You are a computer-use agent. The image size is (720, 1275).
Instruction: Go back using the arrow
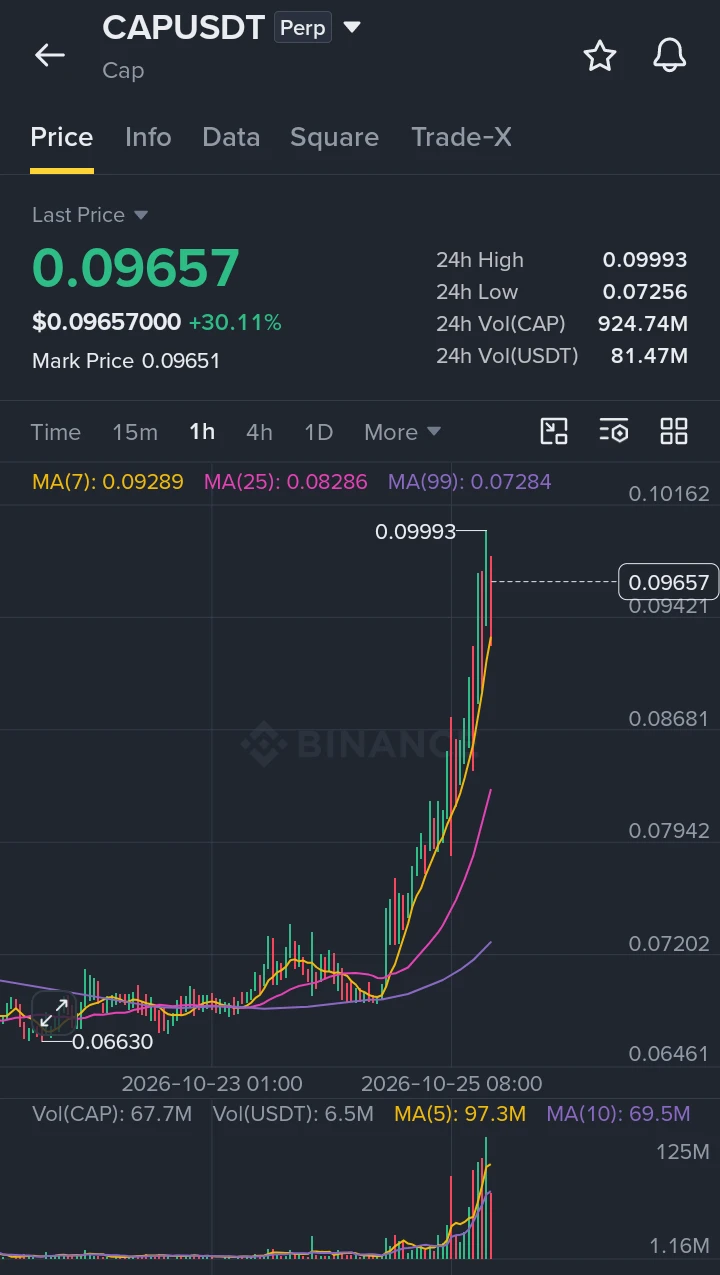[x=49, y=55]
